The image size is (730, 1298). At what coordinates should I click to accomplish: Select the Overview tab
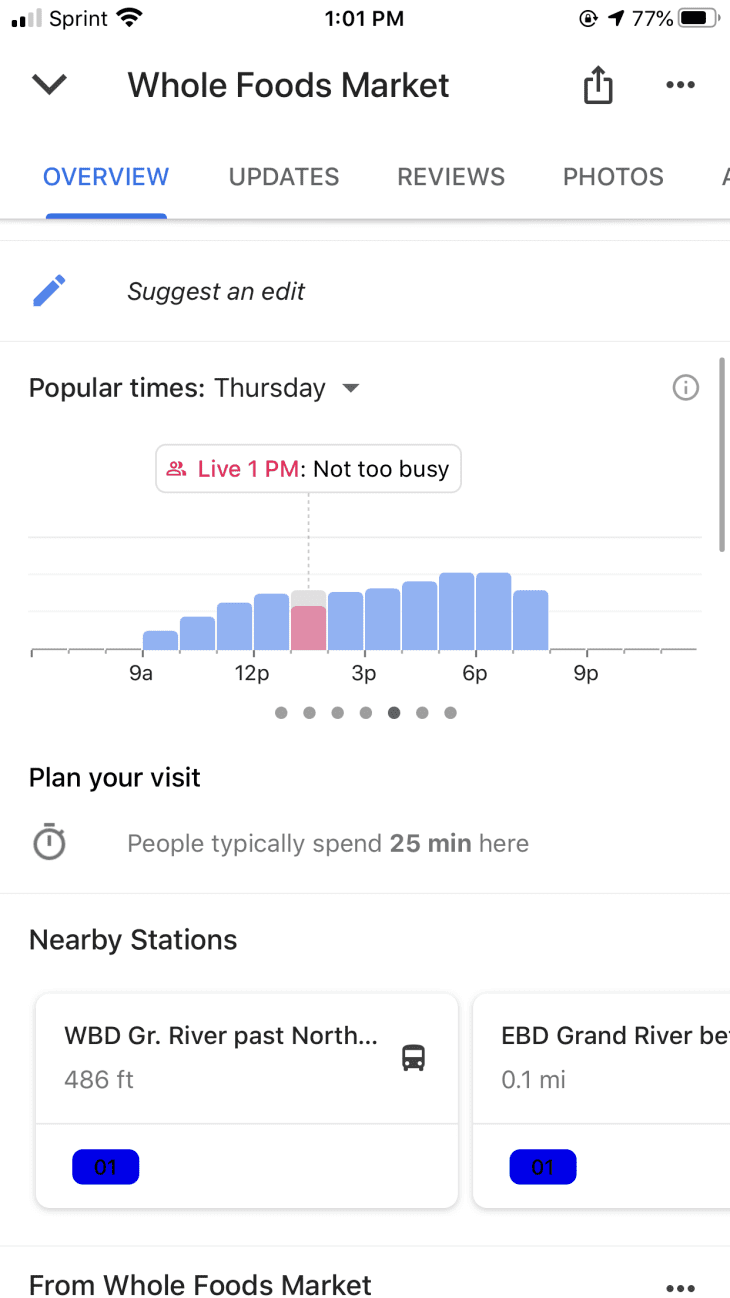click(x=106, y=177)
